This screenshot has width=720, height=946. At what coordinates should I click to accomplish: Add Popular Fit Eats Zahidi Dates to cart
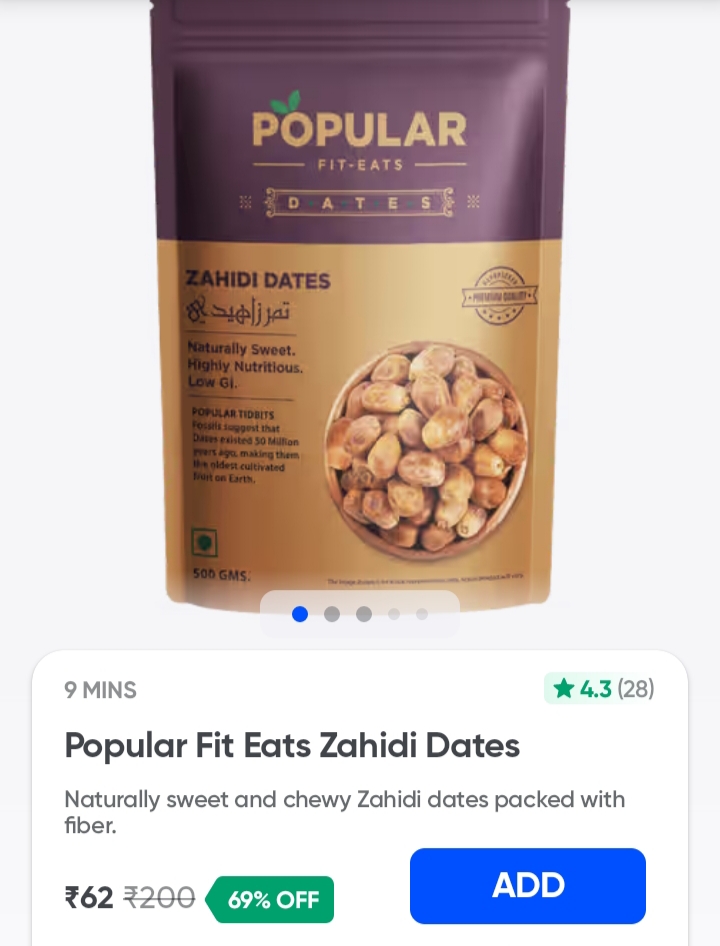click(x=527, y=885)
